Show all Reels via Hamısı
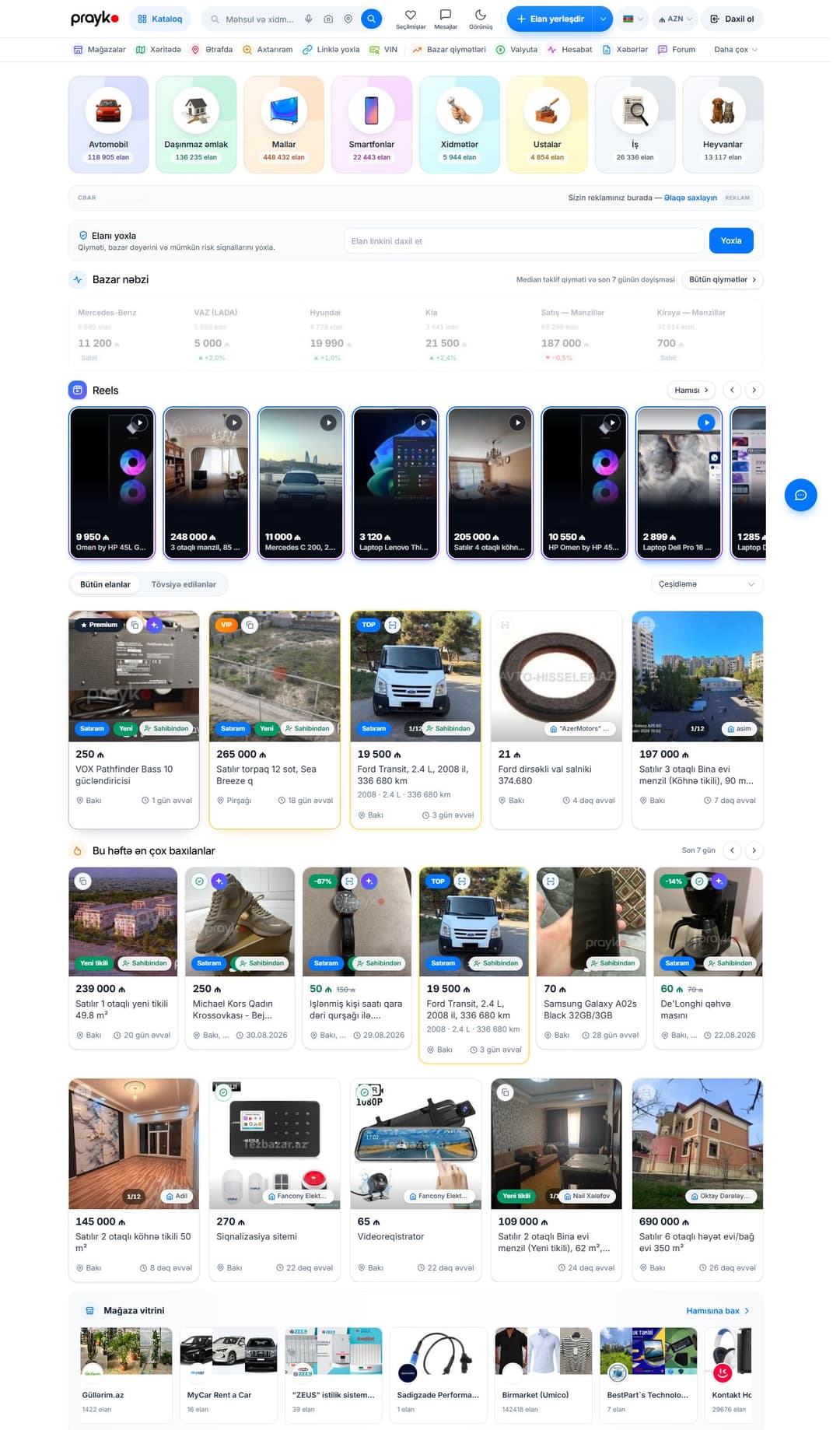The image size is (840, 1430). [691, 390]
